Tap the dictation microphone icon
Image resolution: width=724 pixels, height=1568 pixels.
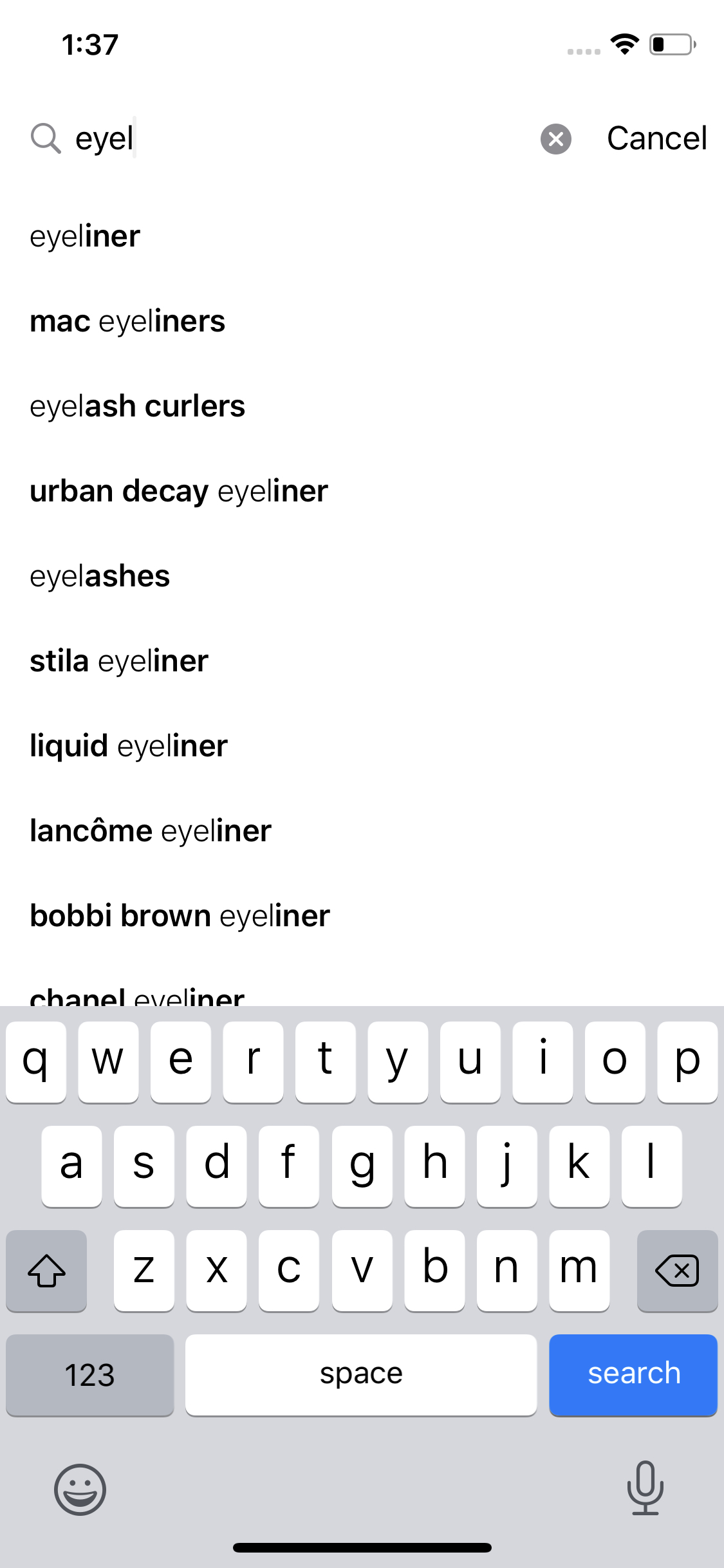tap(645, 1489)
